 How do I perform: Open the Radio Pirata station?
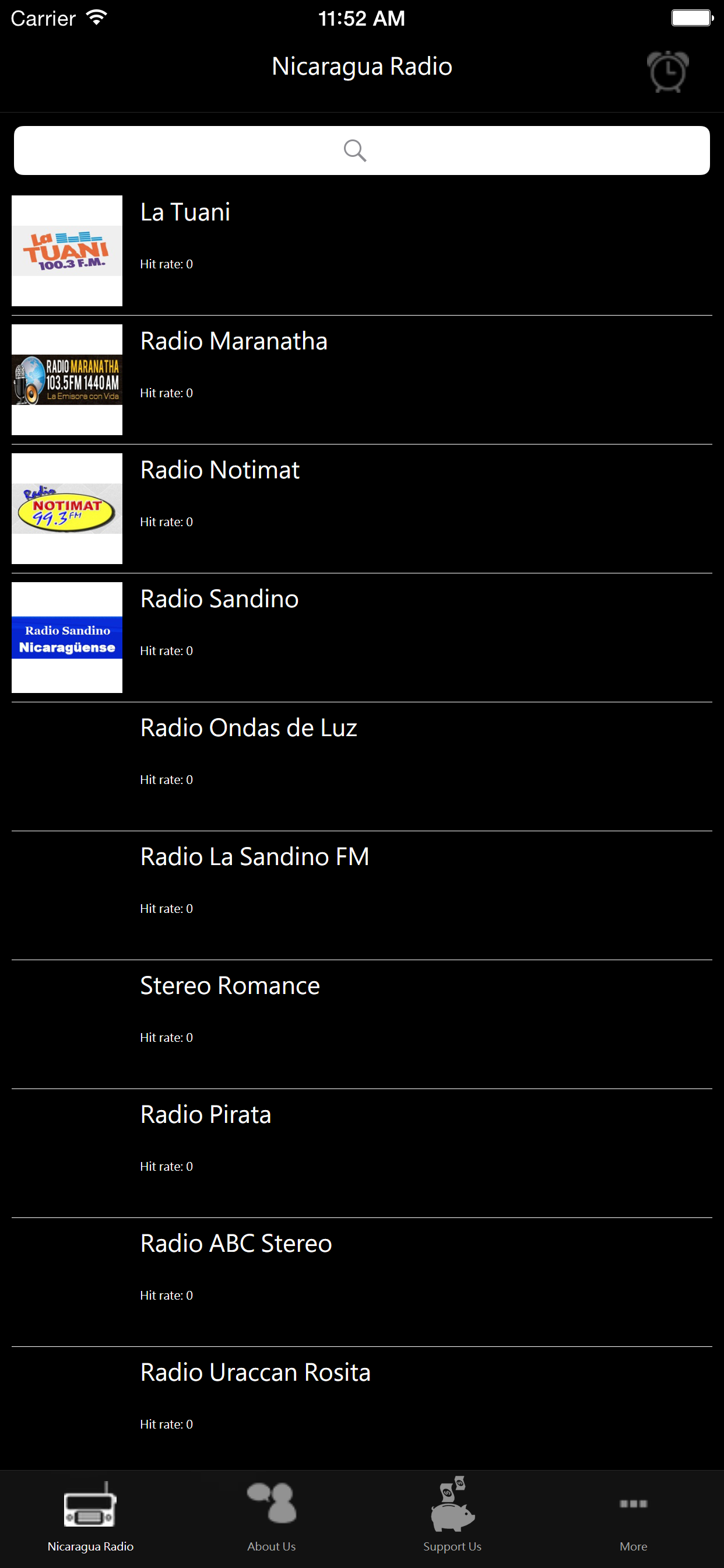click(x=362, y=1154)
